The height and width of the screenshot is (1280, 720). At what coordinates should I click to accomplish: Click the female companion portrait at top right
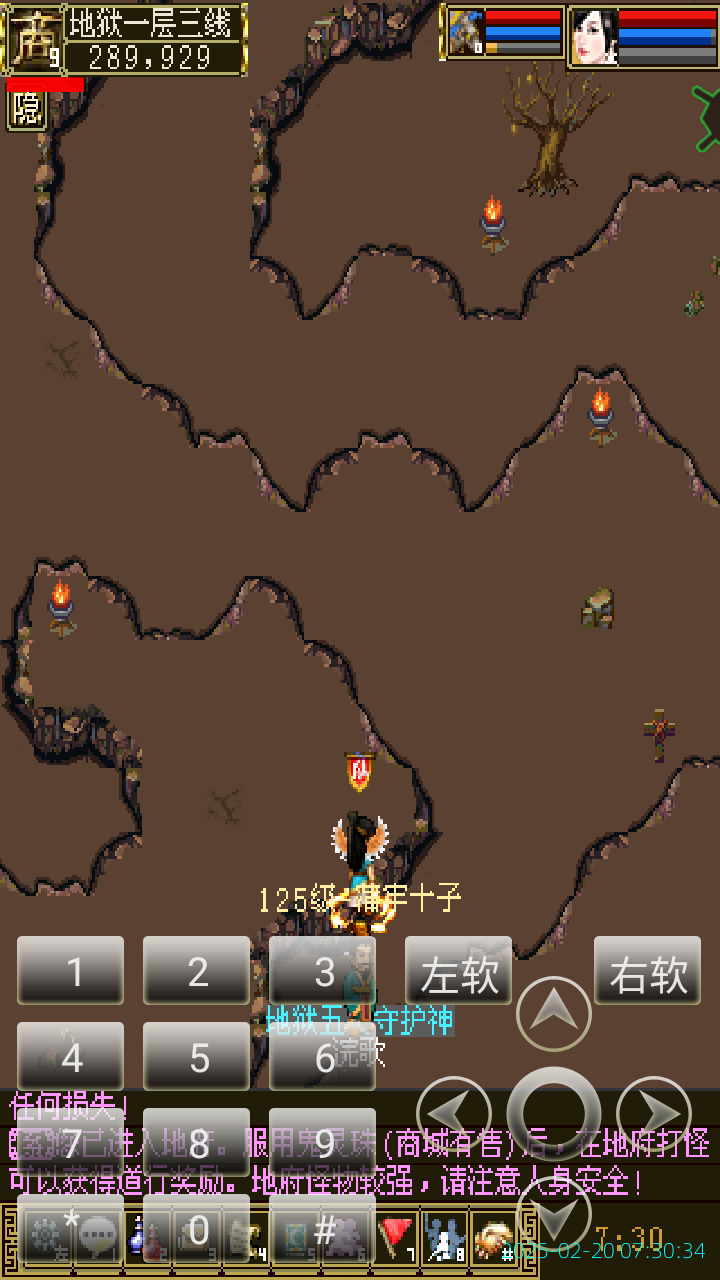coord(594,33)
